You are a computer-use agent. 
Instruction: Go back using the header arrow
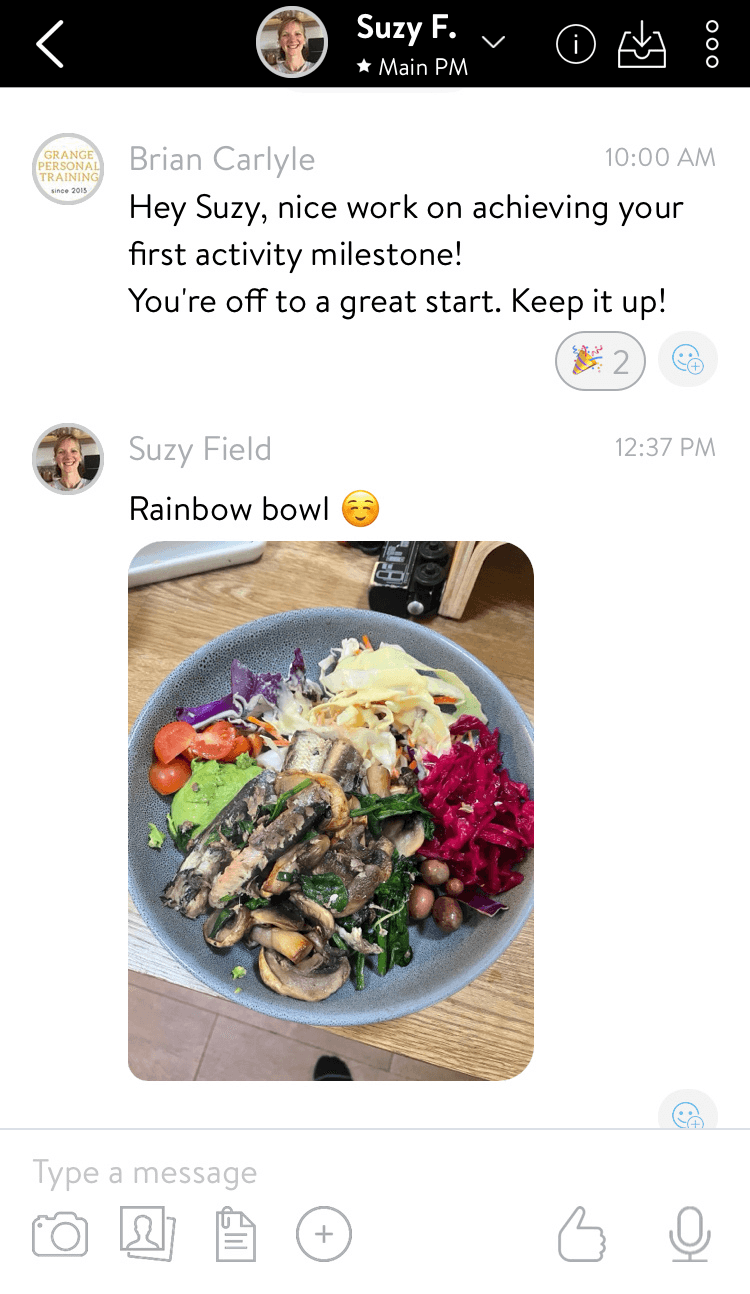(49, 44)
